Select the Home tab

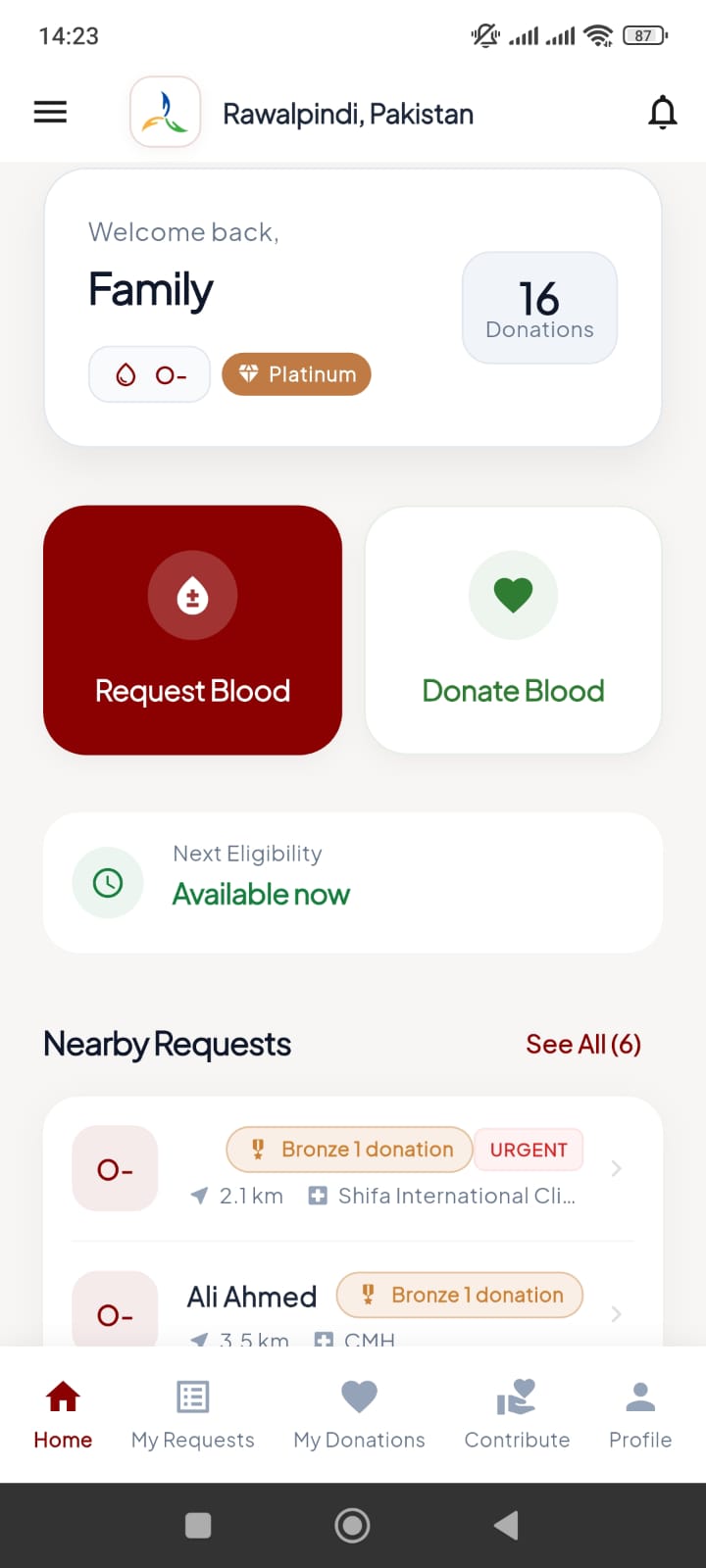click(63, 1414)
